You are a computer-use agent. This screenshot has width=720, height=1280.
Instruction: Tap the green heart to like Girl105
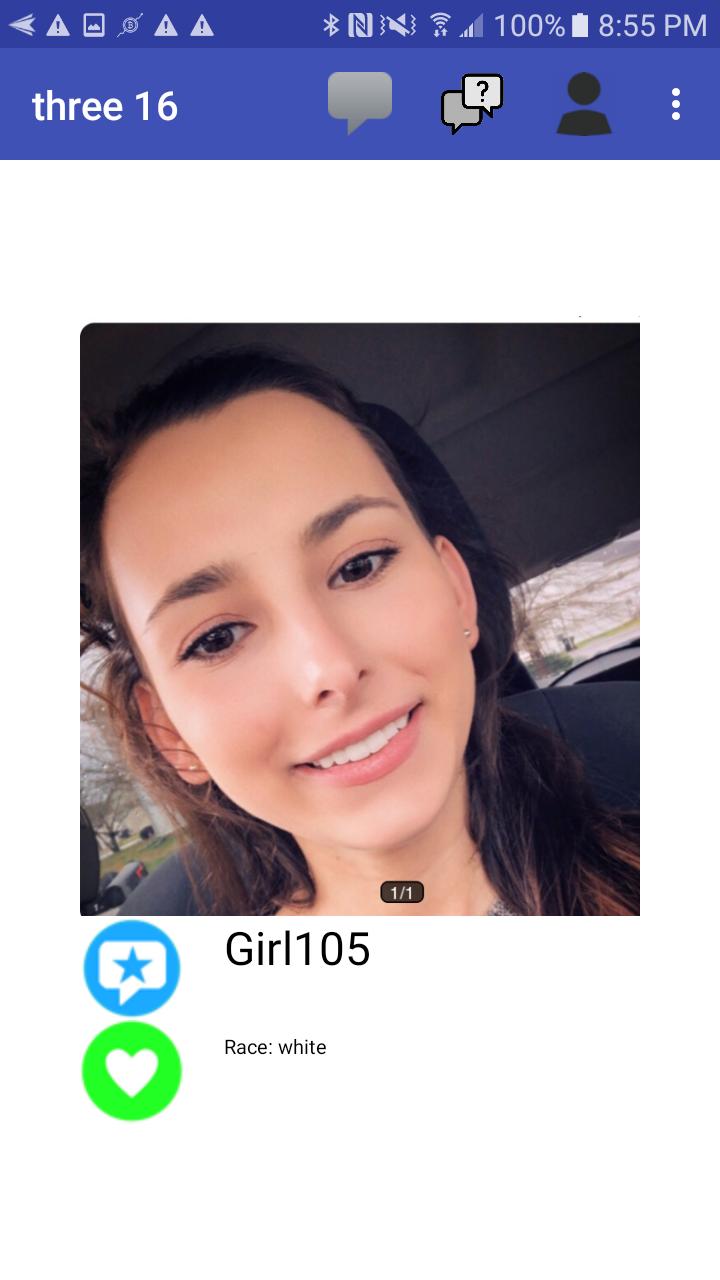tap(132, 1071)
